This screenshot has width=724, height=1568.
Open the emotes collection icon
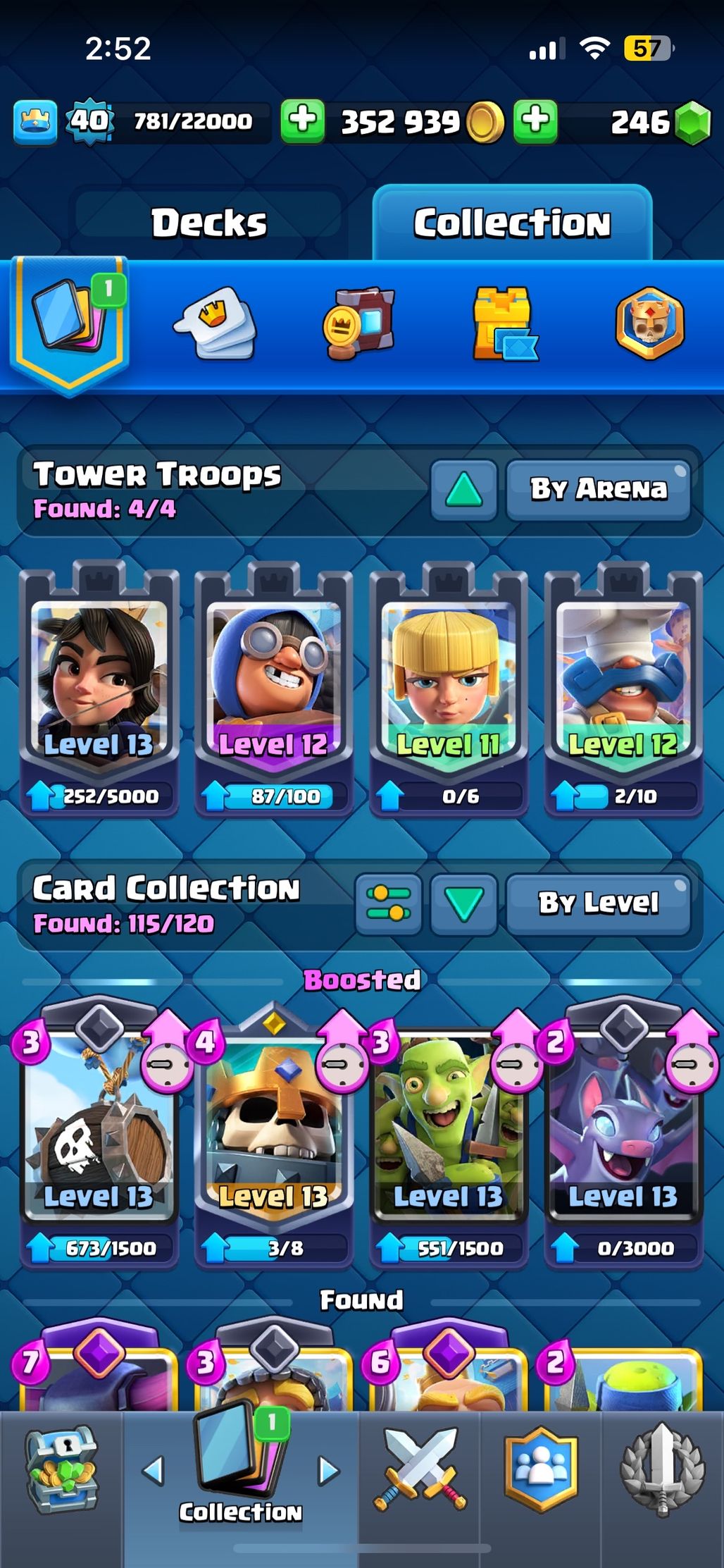pyautogui.click(x=215, y=323)
